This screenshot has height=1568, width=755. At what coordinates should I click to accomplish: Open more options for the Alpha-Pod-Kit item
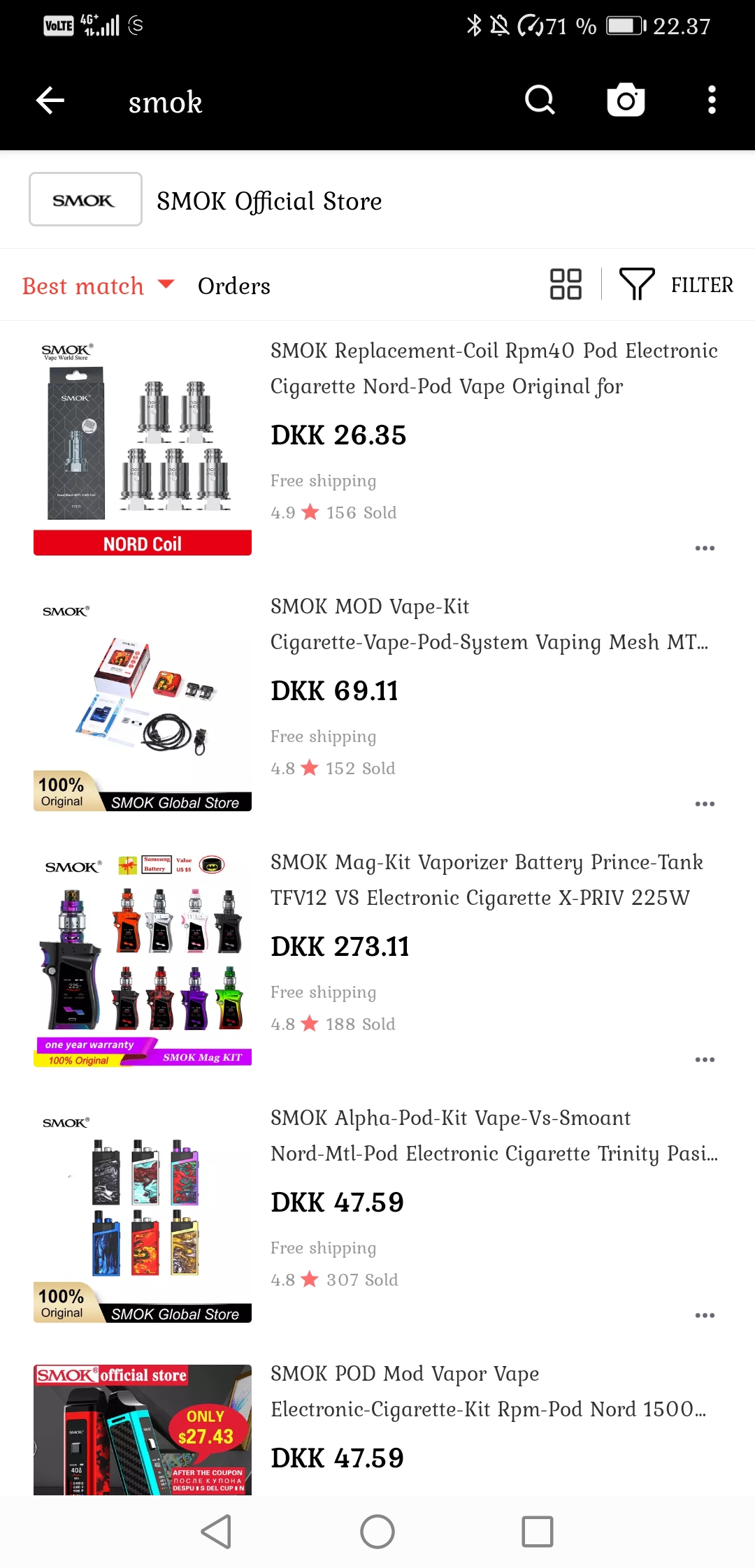[x=705, y=1316]
